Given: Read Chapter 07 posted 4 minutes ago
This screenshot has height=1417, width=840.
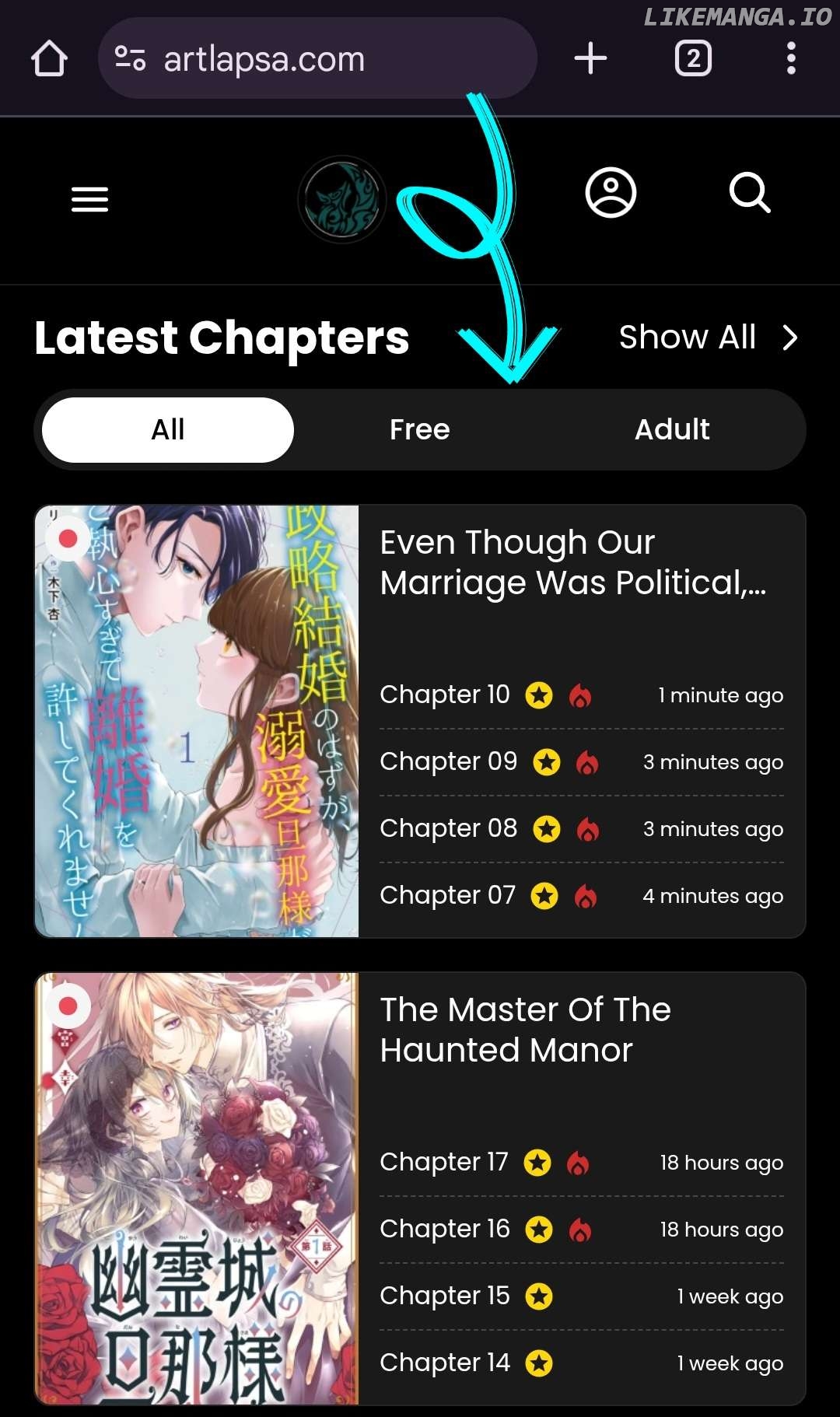Looking at the screenshot, I should [x=447, y=895].
